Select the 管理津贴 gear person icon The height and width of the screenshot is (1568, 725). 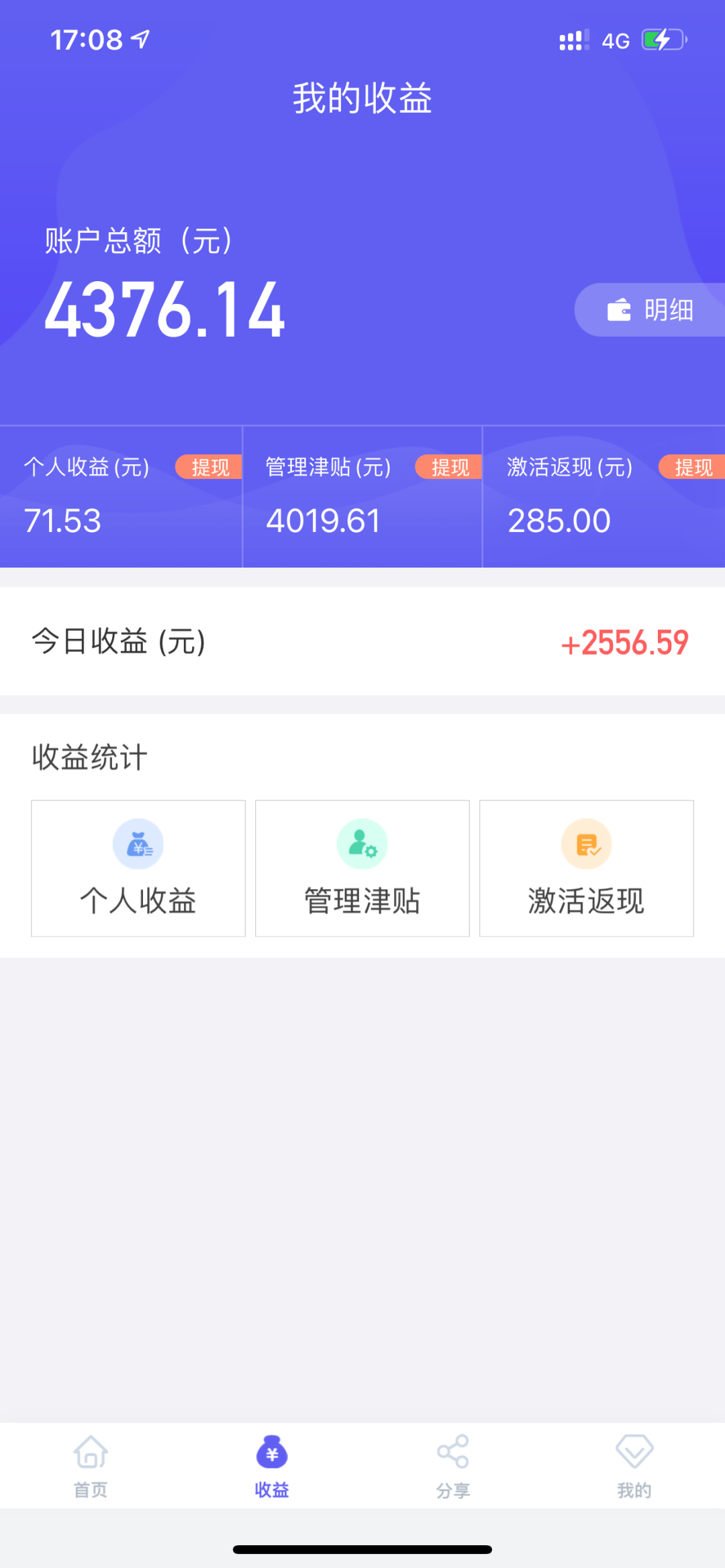click(x=361, y=844)
